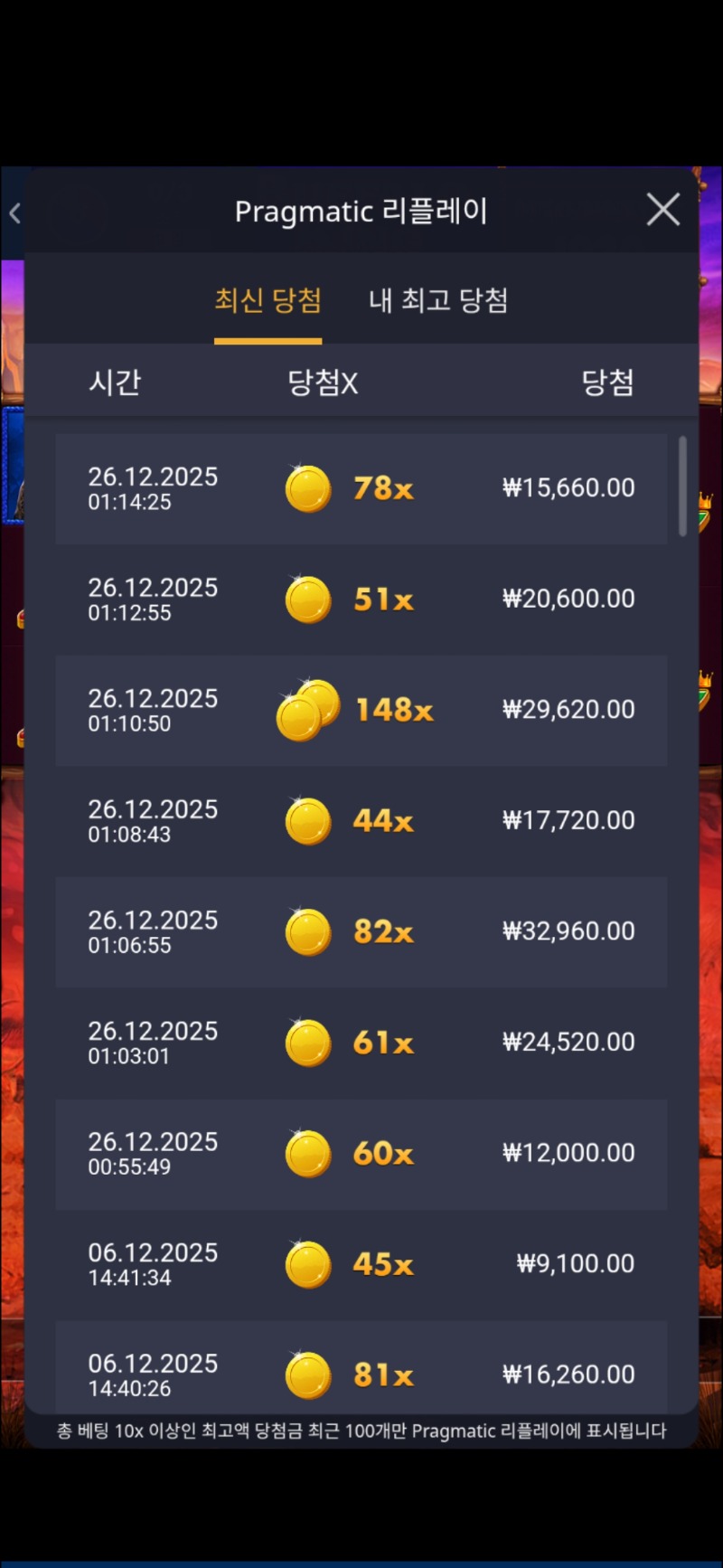This screenshot has height=1568, width=723.
Task: Watch the 61x win replay at 01:03:01
Action: (361, 1042)
